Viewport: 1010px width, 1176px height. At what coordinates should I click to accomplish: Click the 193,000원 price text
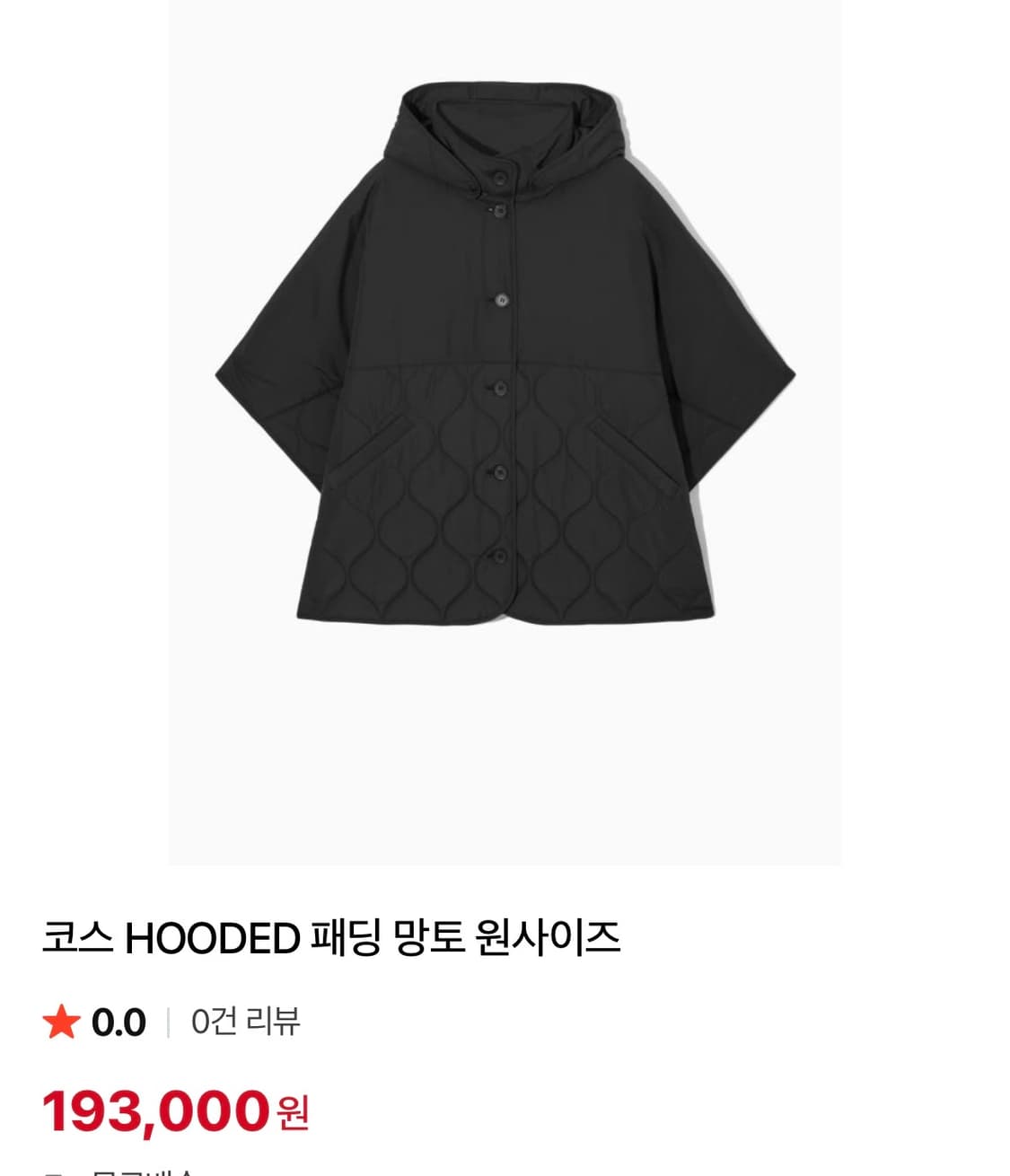pos(175,1114)
